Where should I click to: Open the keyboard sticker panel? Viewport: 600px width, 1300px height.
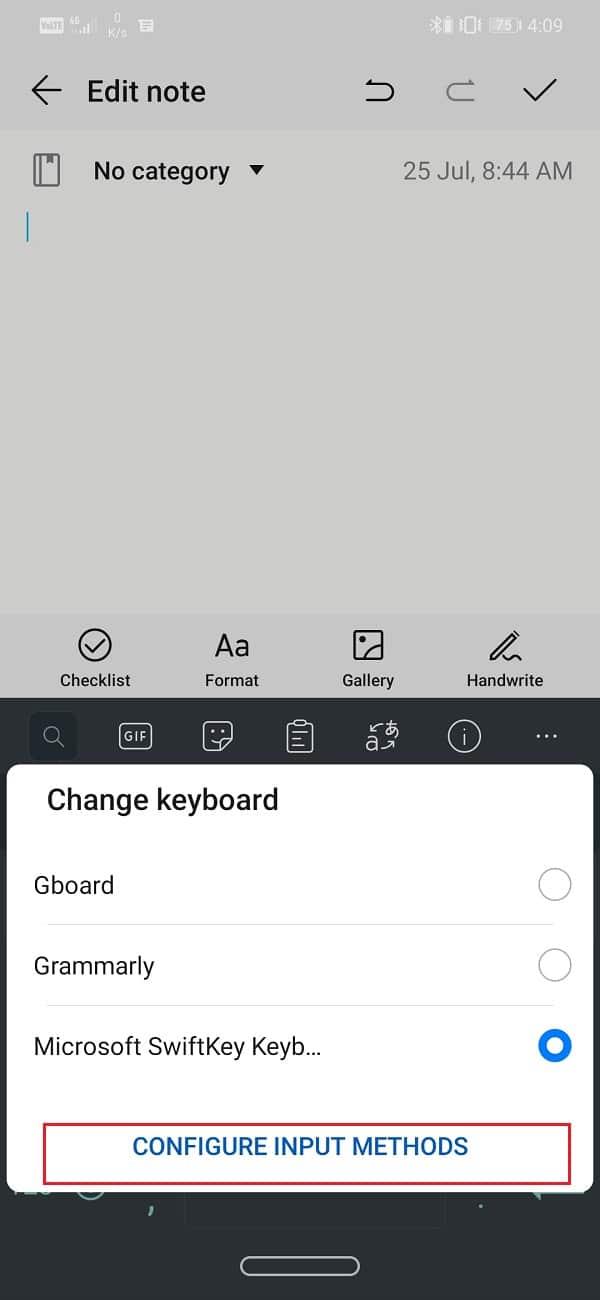[217, 737]
